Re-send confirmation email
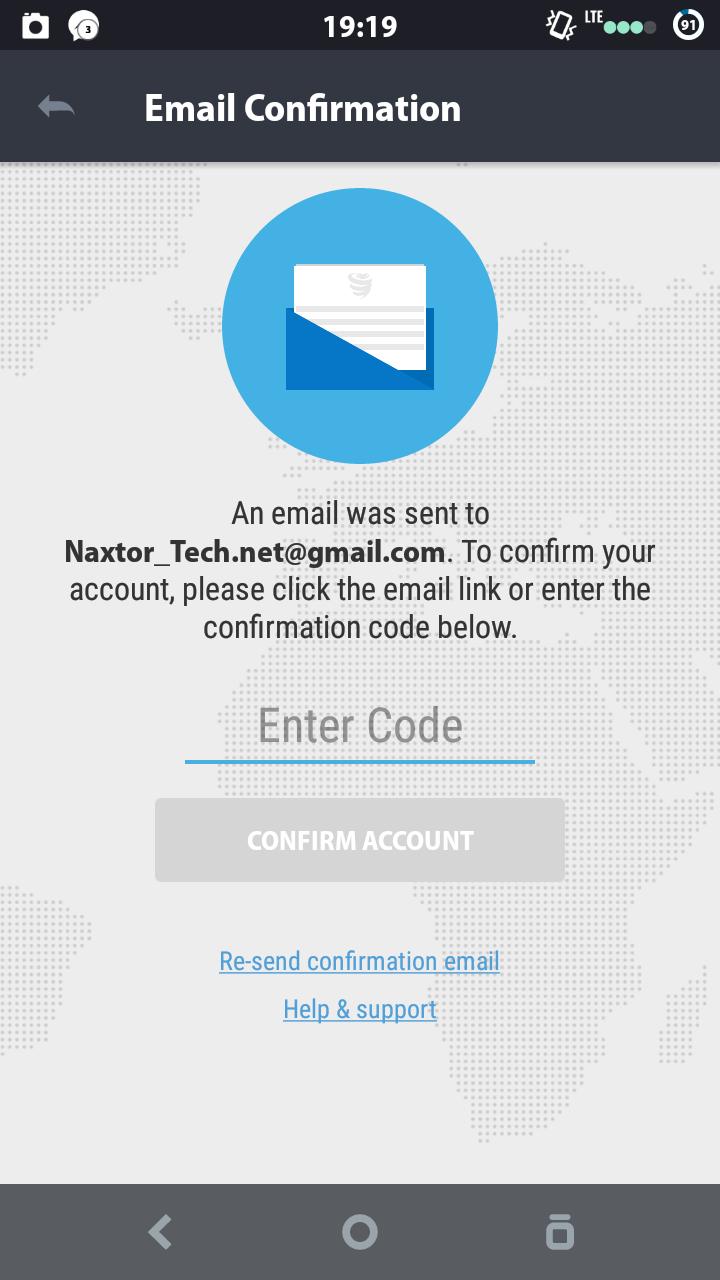Image resolution: width=720 pixels, height=1280 pixels. 360,962
